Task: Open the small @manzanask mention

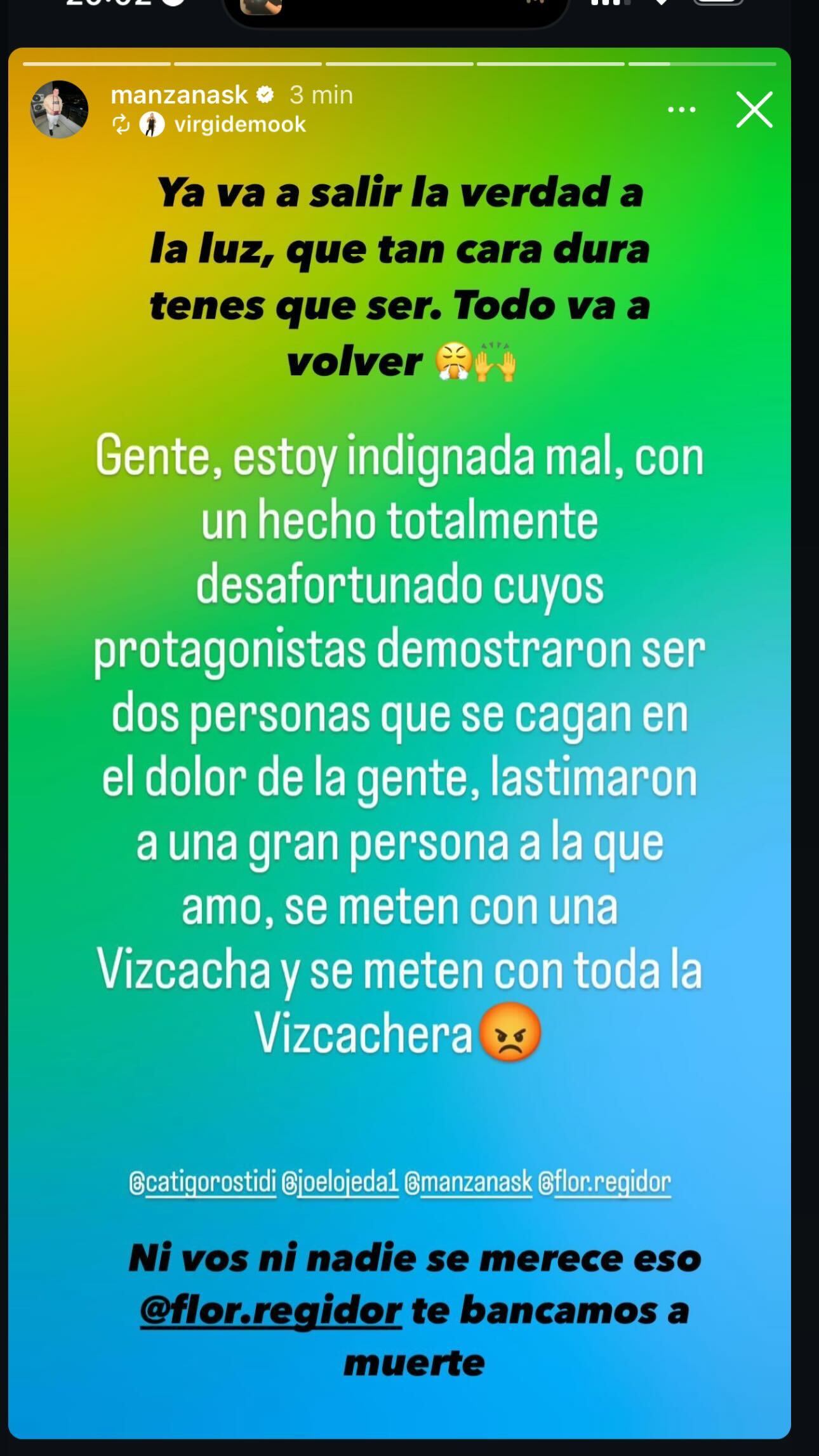Action: coord(469,1182)
